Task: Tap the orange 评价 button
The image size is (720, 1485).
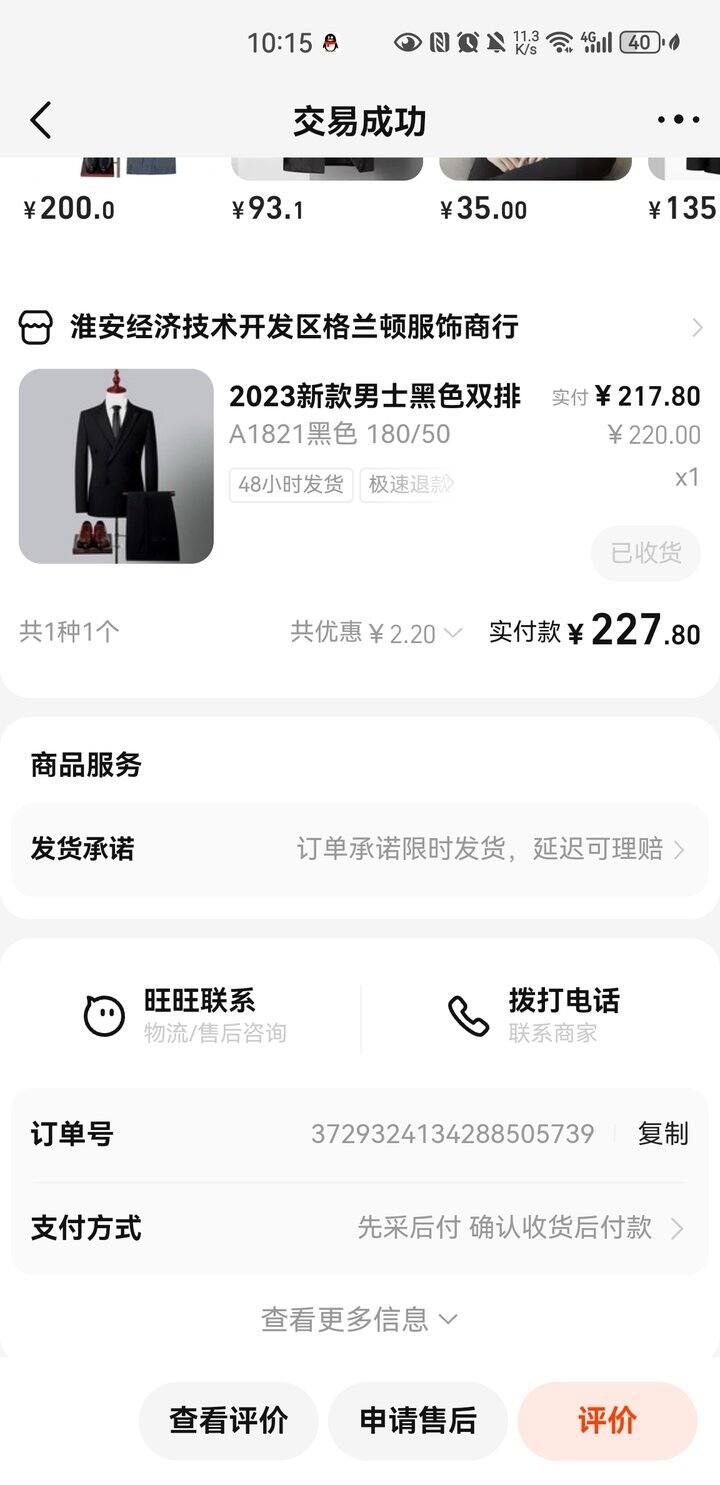Action: (607, 1420)
